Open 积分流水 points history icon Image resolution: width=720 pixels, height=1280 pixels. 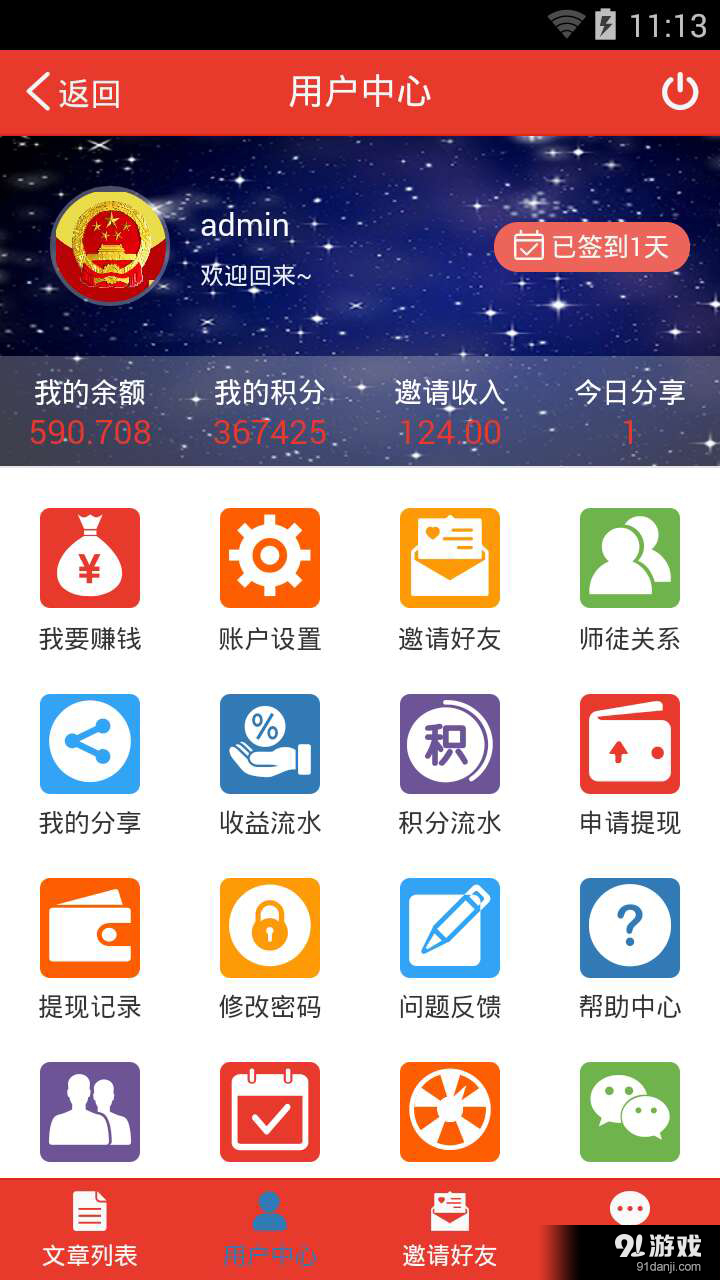tap(450, 743)
